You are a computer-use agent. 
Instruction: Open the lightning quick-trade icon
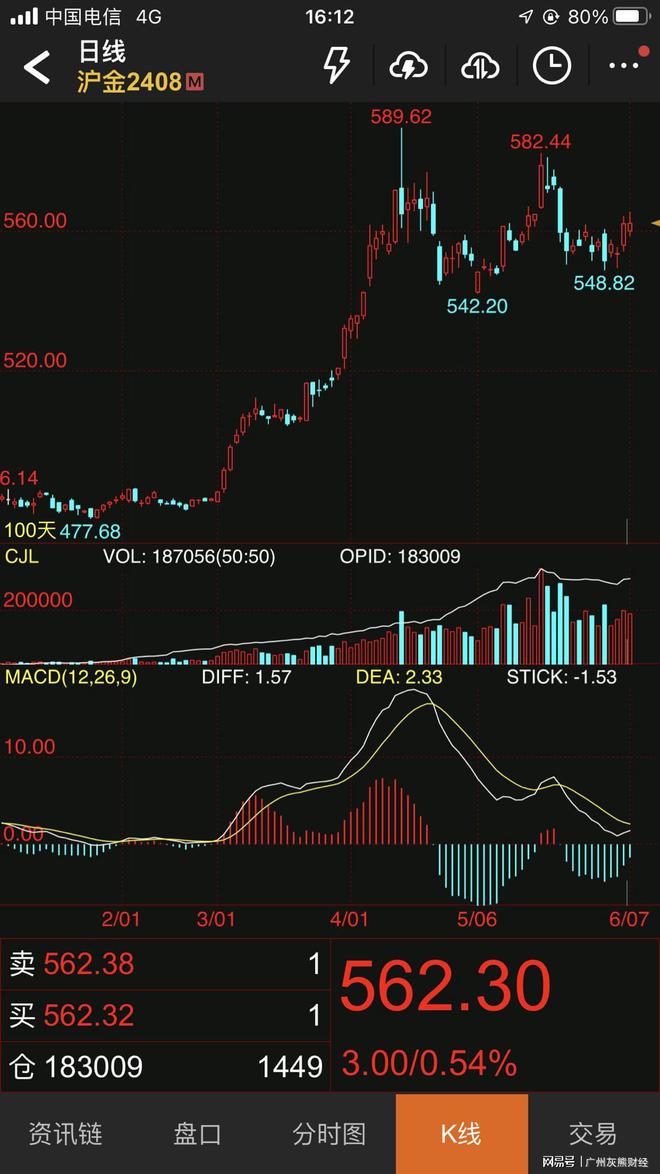pos(337,66)
